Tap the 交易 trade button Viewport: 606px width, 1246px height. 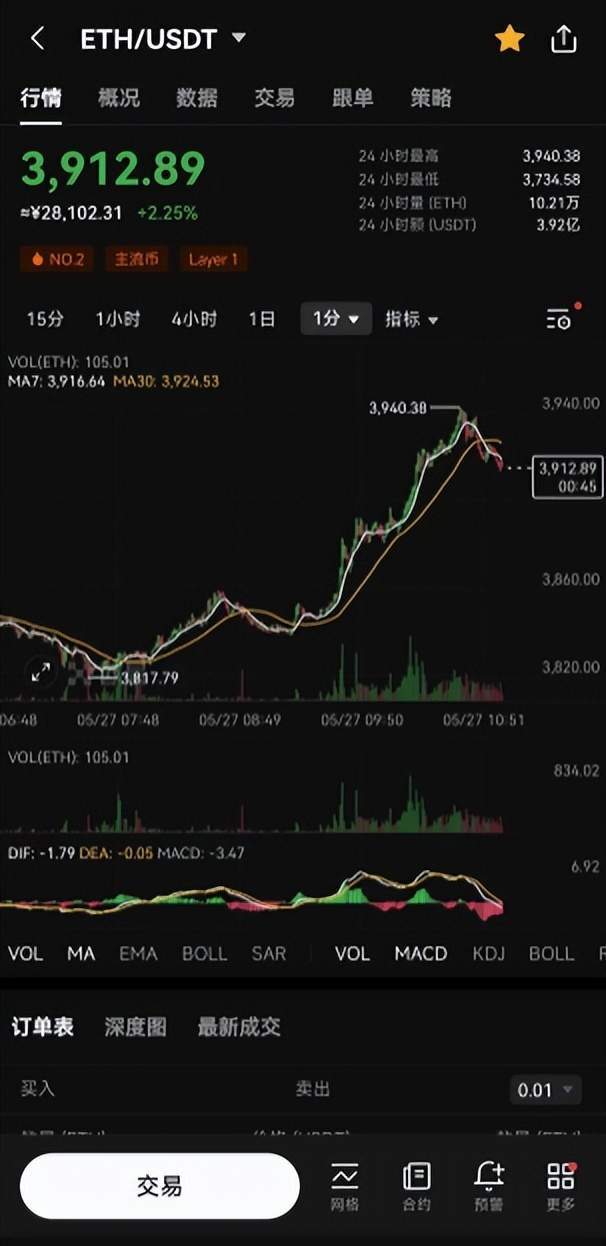tap(160, 1186)
